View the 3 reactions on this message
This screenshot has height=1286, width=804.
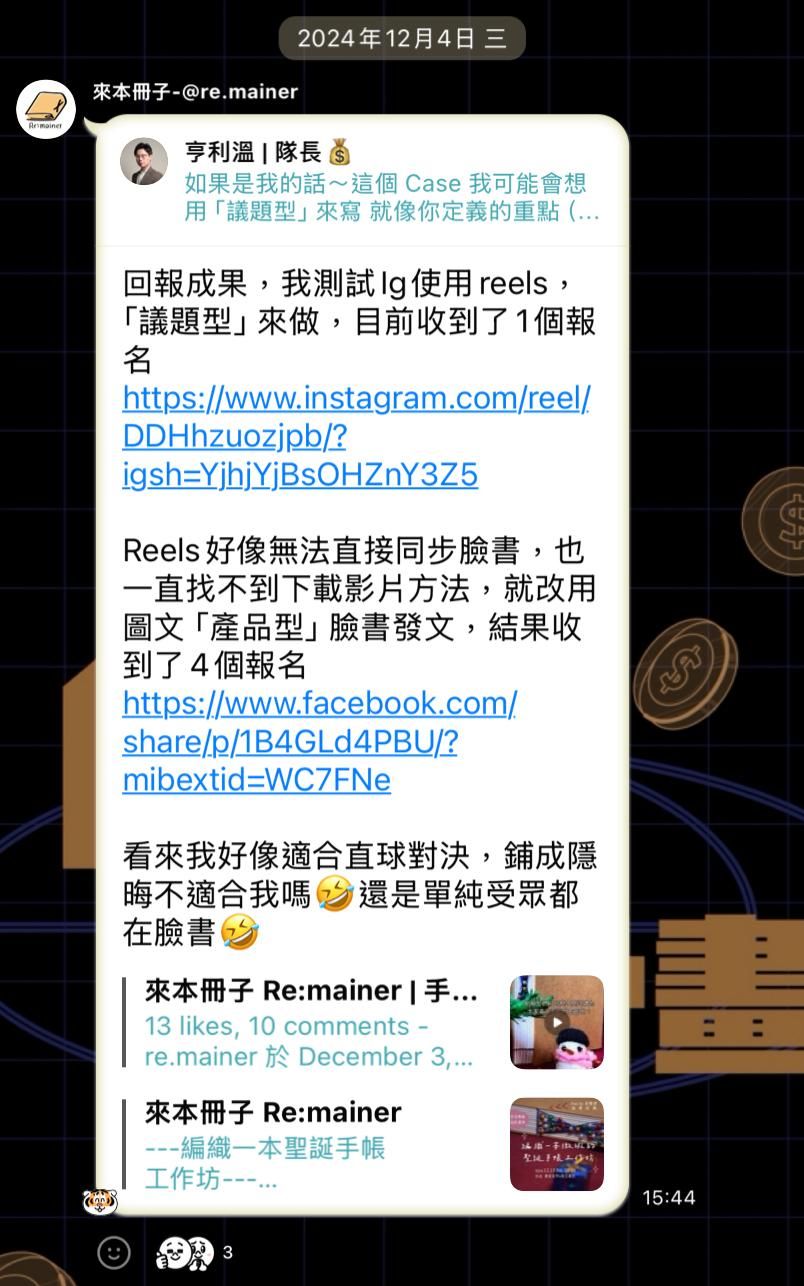(195, 1252)
